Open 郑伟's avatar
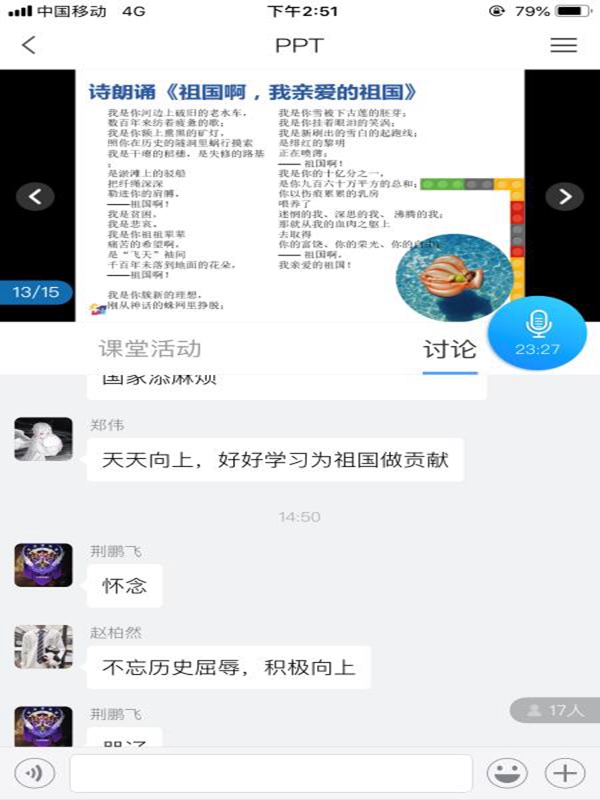Viewport: 600px width, 800px height. [43, 439]
